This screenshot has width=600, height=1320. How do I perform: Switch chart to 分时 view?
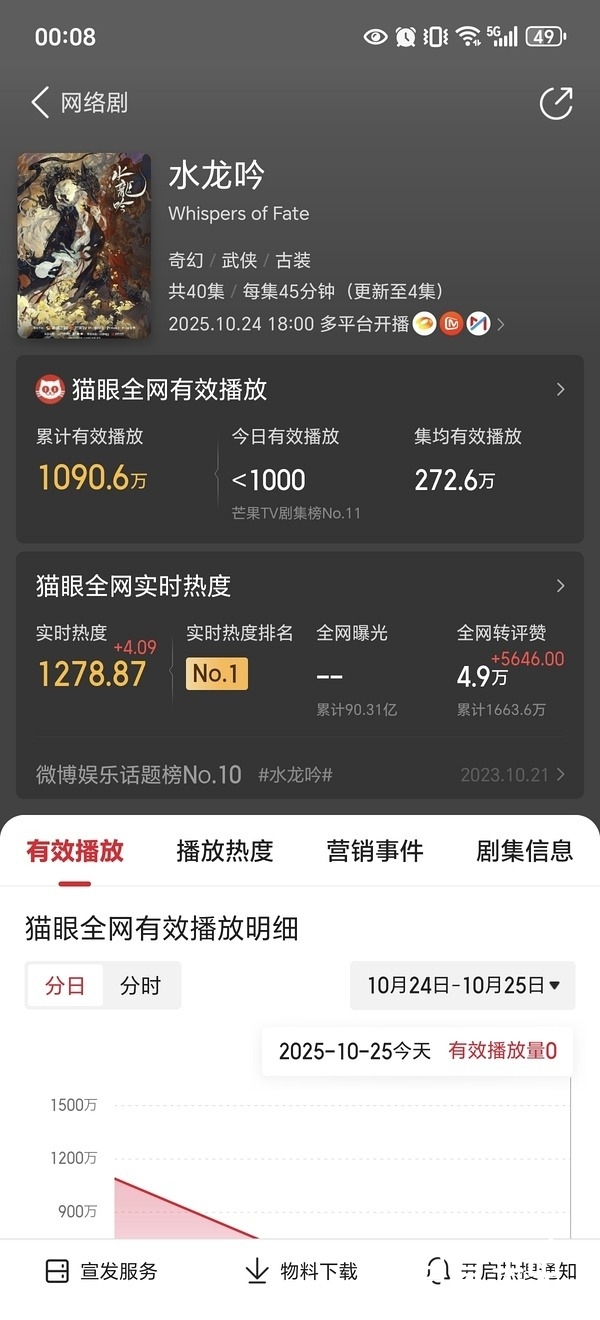[x=140, y=986]
